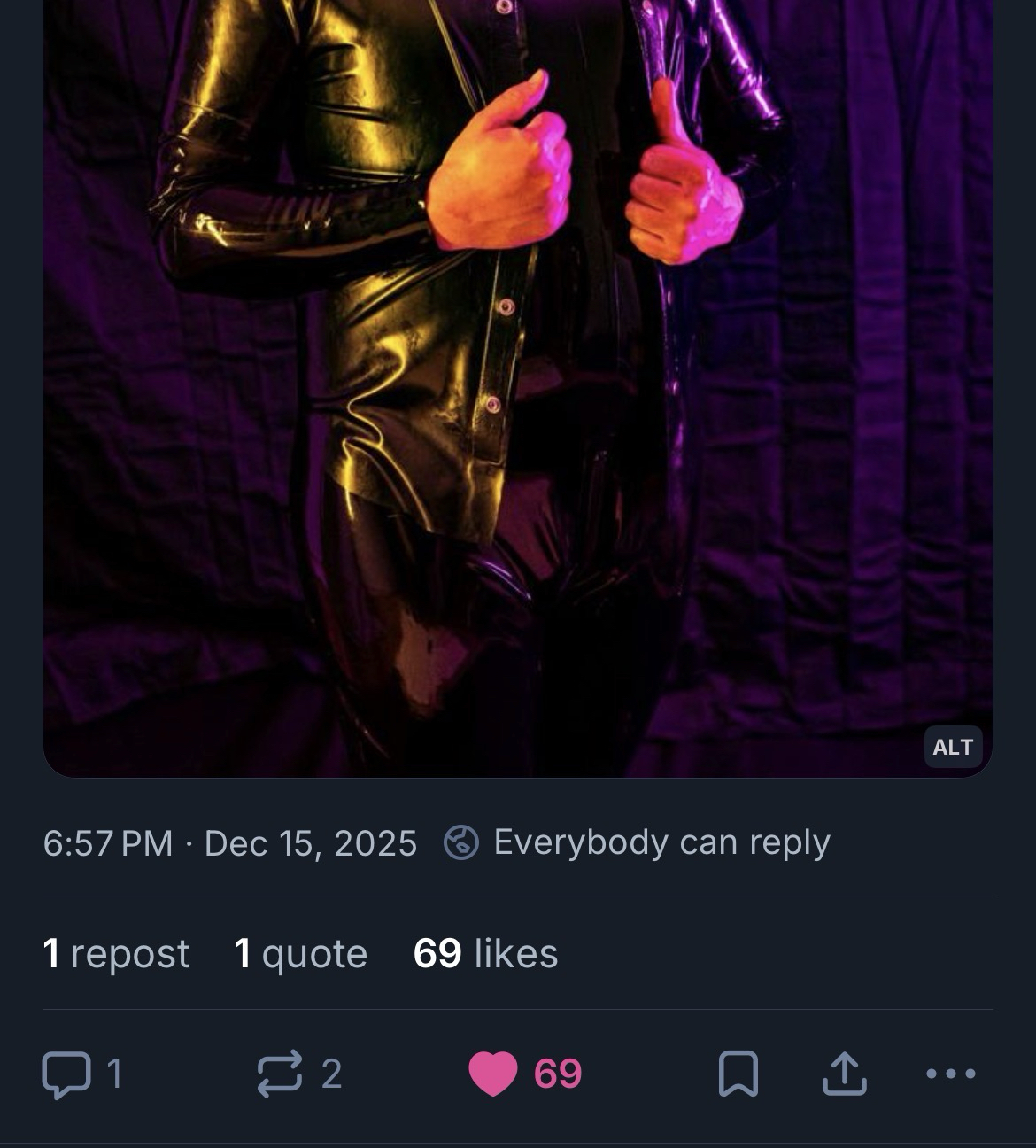
Task: Show the image ALT text description
Action: point(952,747)
